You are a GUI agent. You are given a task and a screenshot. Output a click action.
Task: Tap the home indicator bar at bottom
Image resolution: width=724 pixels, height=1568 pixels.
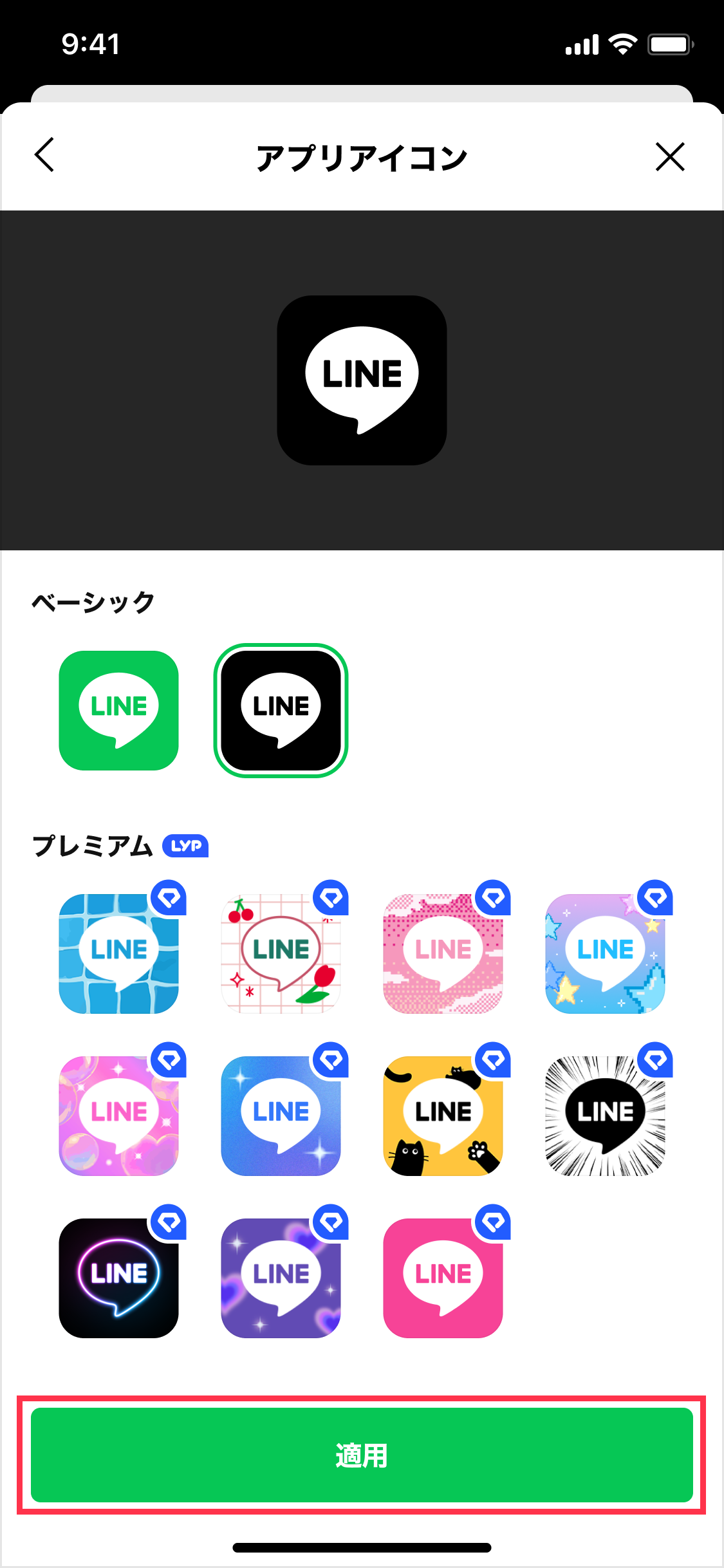tap(362, 1547)
